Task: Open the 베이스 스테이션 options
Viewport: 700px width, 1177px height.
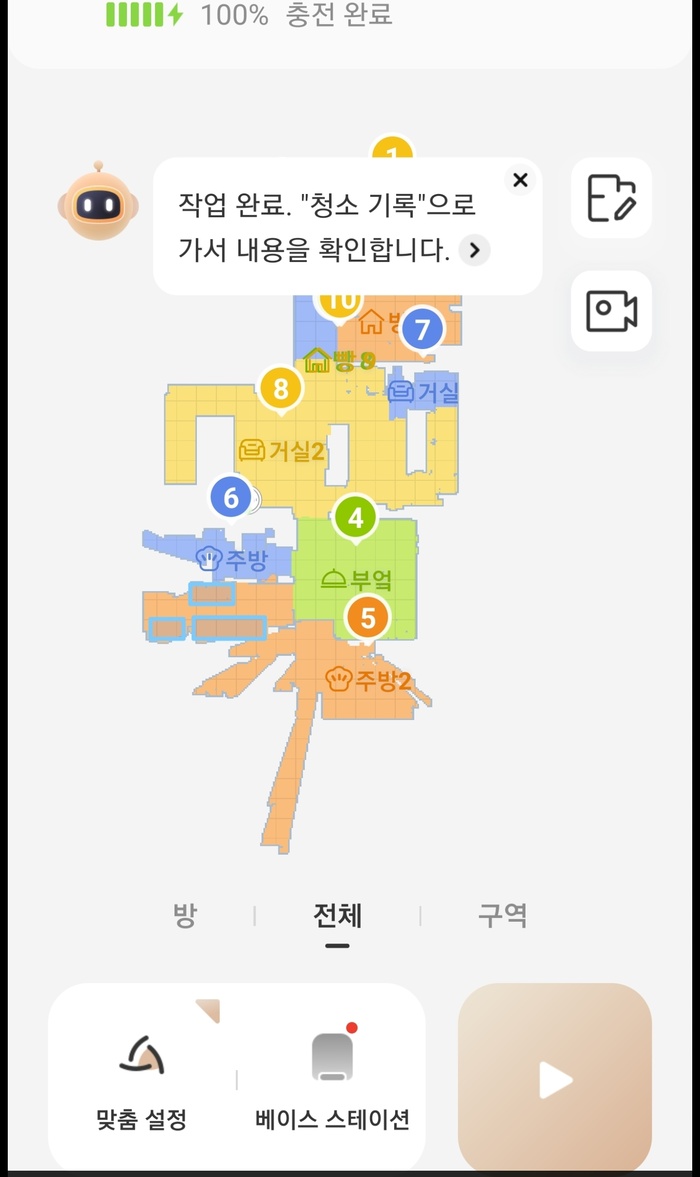Action: 332,1076
